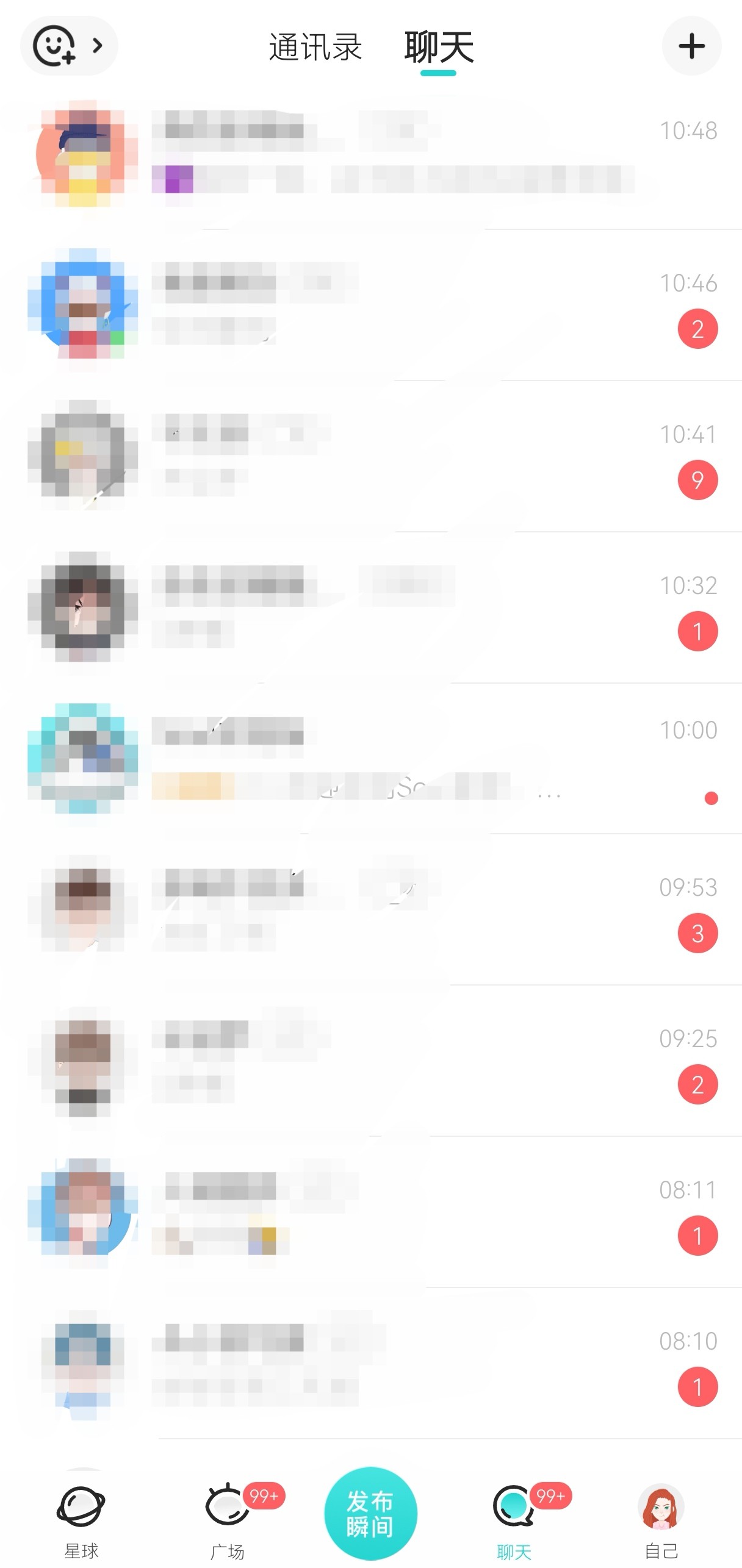
Task: Open the chat from 08:11
Action: click(x=371, y=1212)
